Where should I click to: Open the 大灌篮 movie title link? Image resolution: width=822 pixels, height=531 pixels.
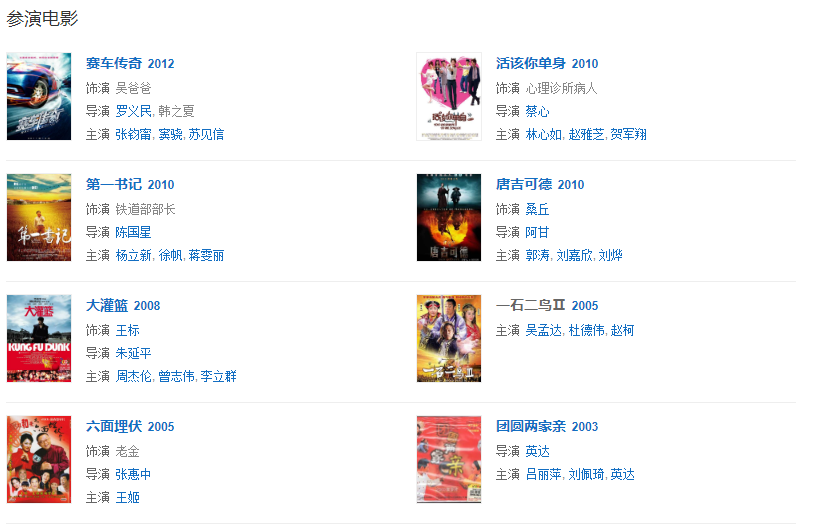(108, 305)
